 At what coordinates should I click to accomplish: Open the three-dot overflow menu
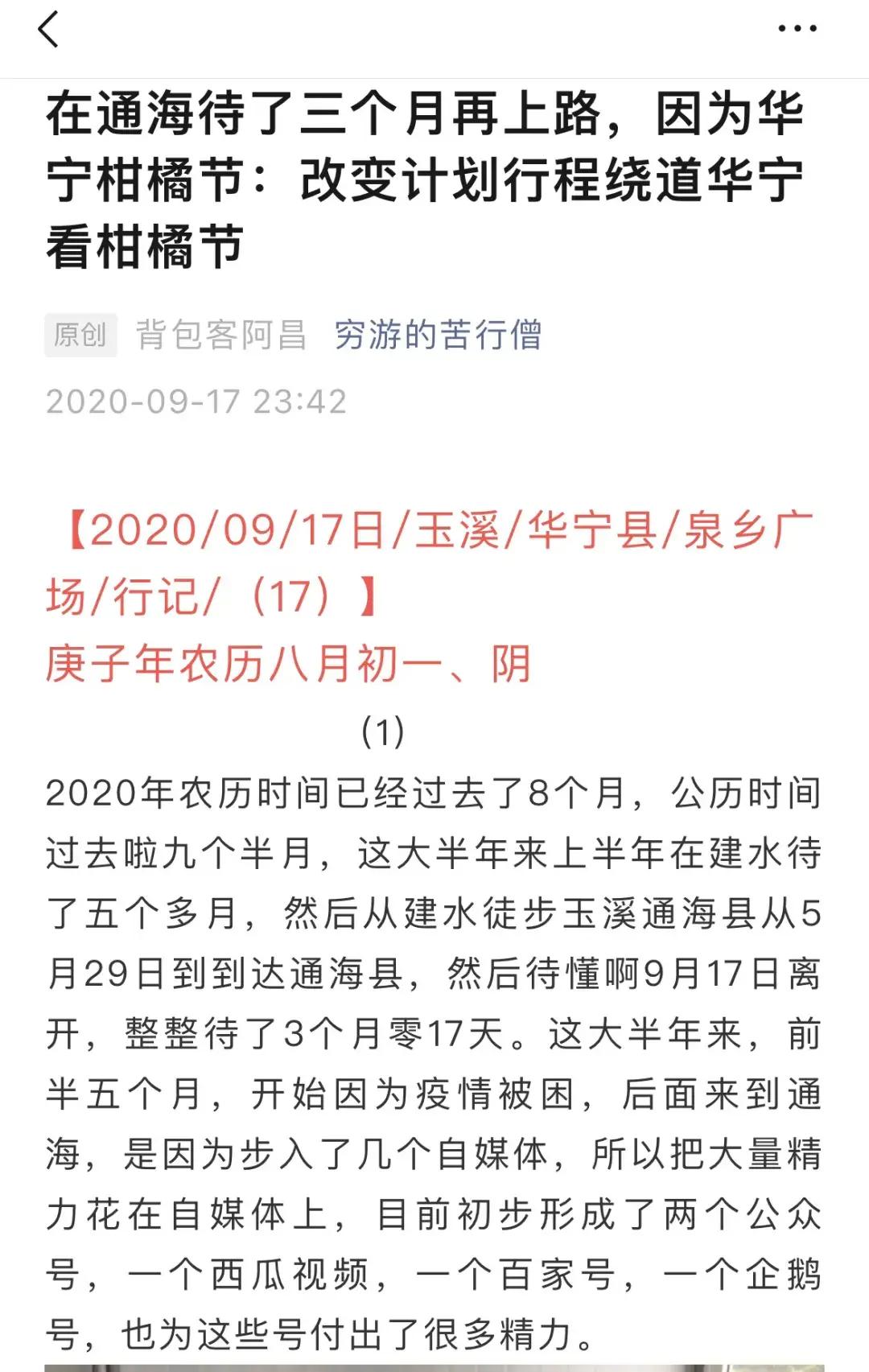point(797,29)
